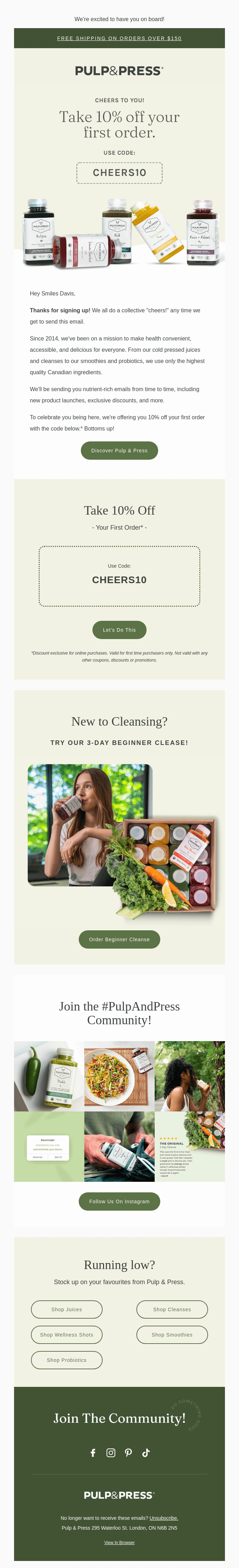Viewport: 239px width, 1568px height.
Task: Visit the Instagram icon in footer
Action: click(x=111, y=1452)
